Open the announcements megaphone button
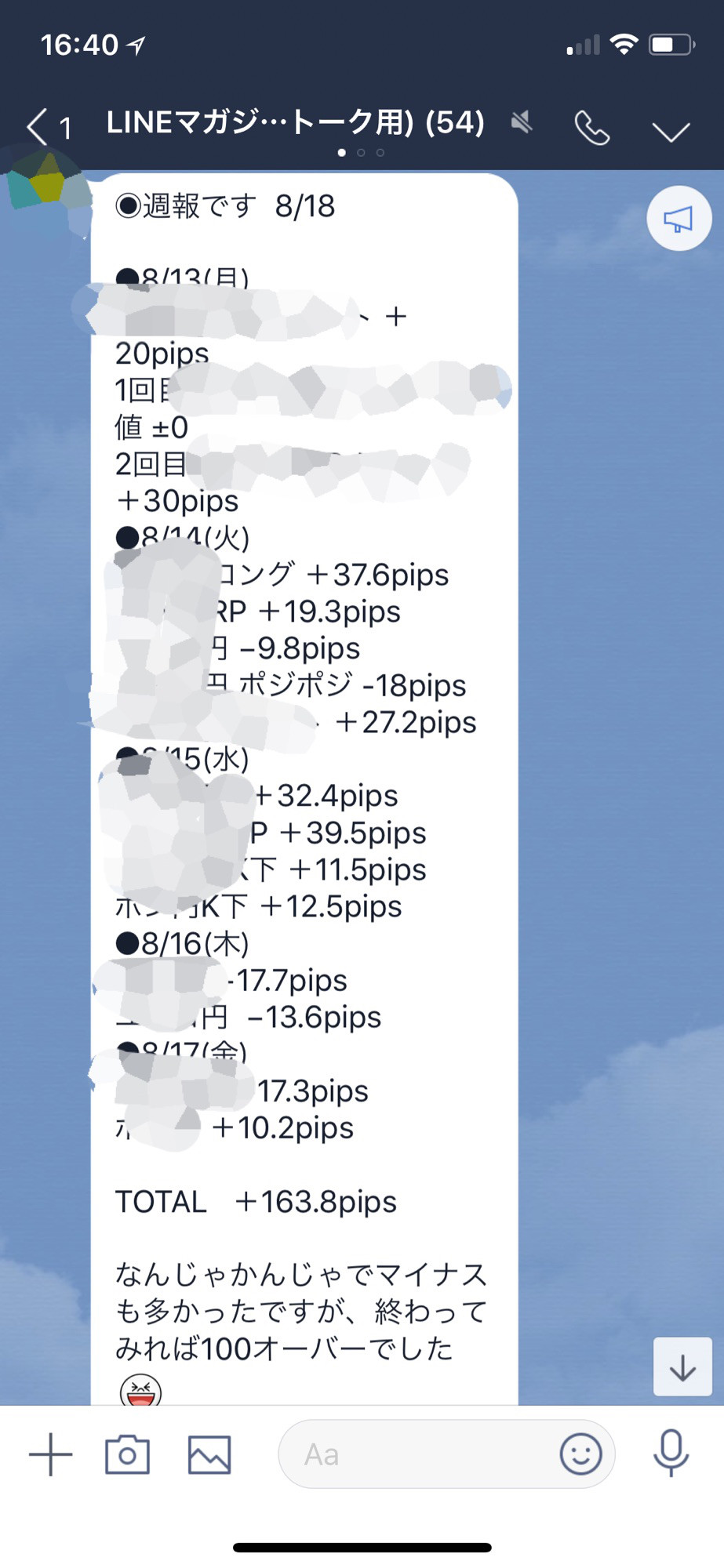Screen dimensions: 724x1568 (679, 219)
